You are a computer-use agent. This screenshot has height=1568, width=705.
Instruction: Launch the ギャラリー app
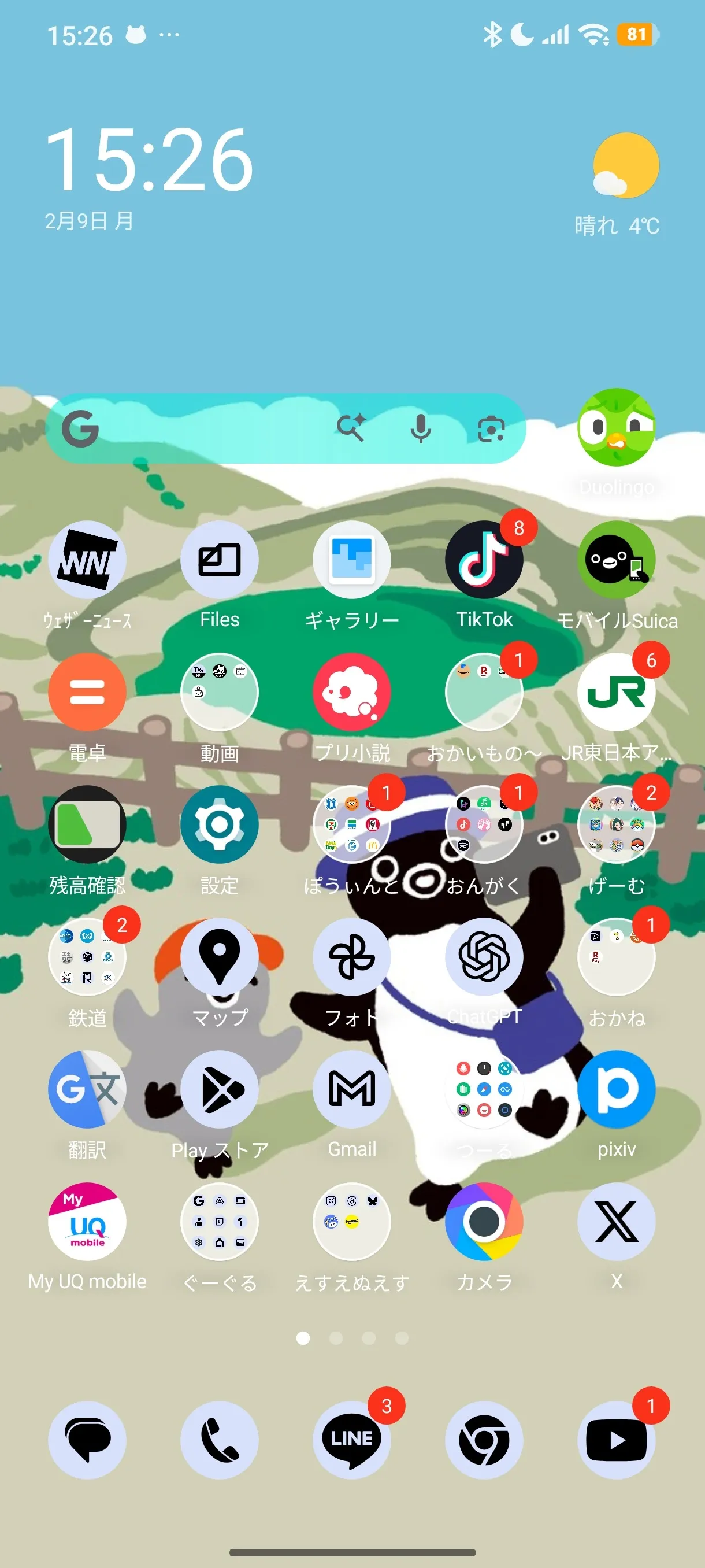(x=351, y=560)
